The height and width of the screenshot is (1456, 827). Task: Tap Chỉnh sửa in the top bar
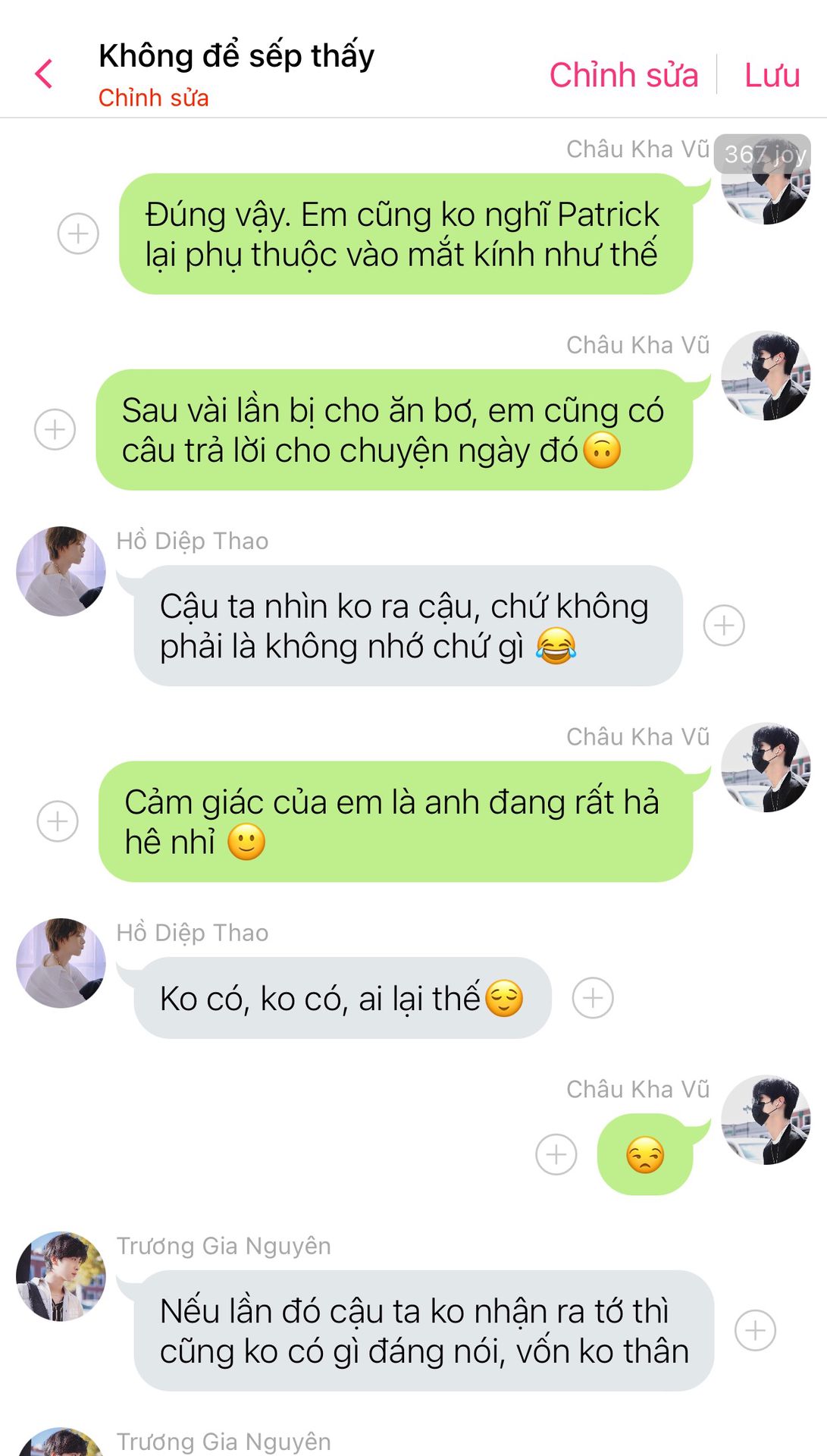[623, 75]
